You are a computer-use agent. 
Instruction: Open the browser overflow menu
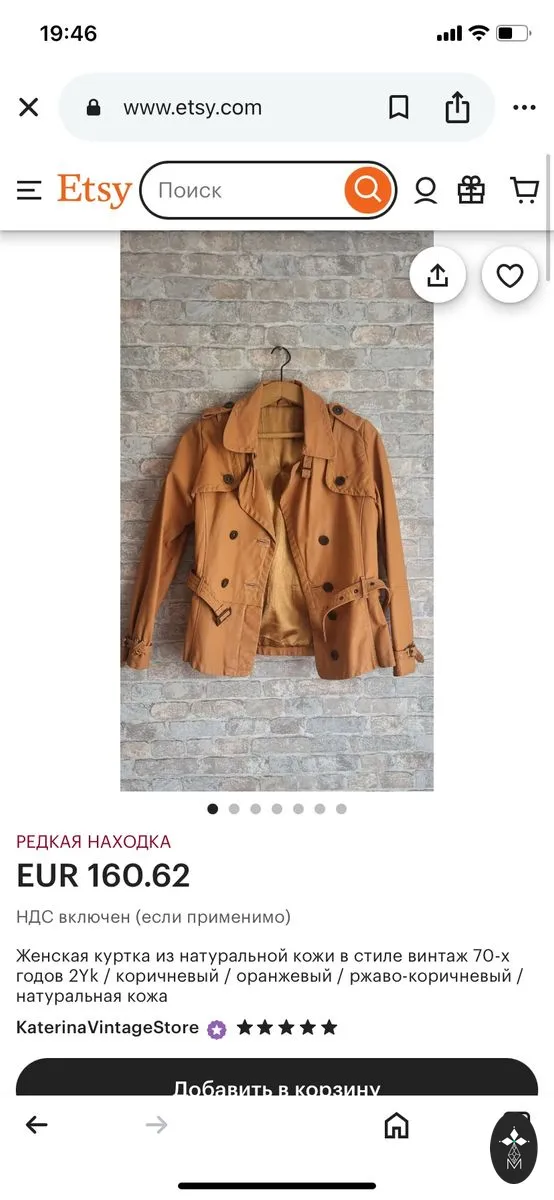(x=524, y=107)
